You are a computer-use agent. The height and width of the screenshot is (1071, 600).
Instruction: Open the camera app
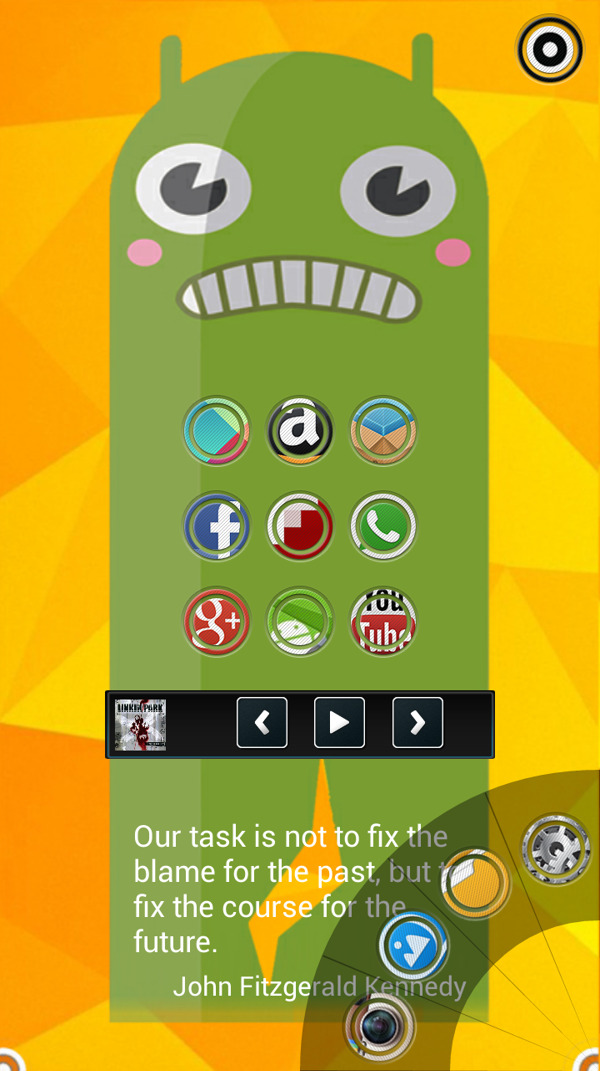pos(379,1026)
